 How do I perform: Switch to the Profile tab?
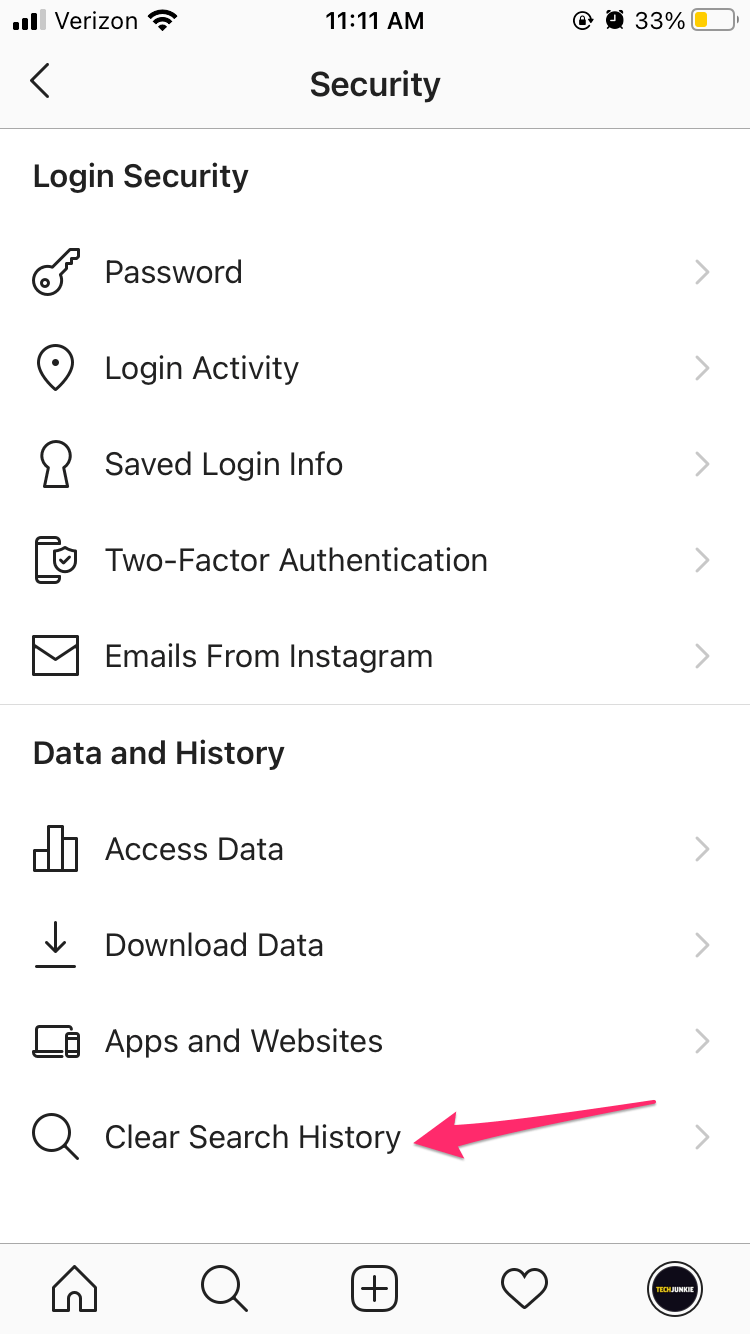point(674,1288)
